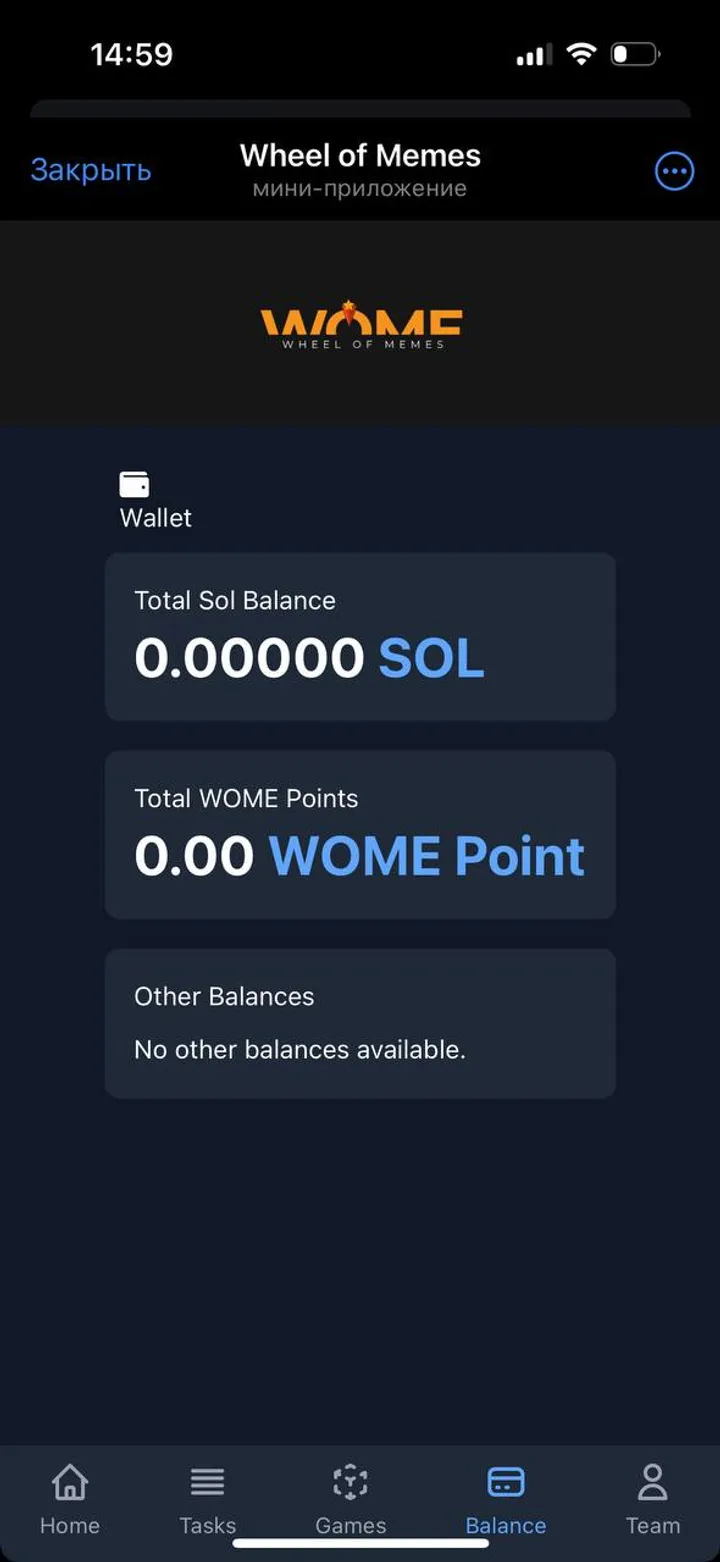Tap the Wi-Fi icon in status bar

[x=580, y=55]
